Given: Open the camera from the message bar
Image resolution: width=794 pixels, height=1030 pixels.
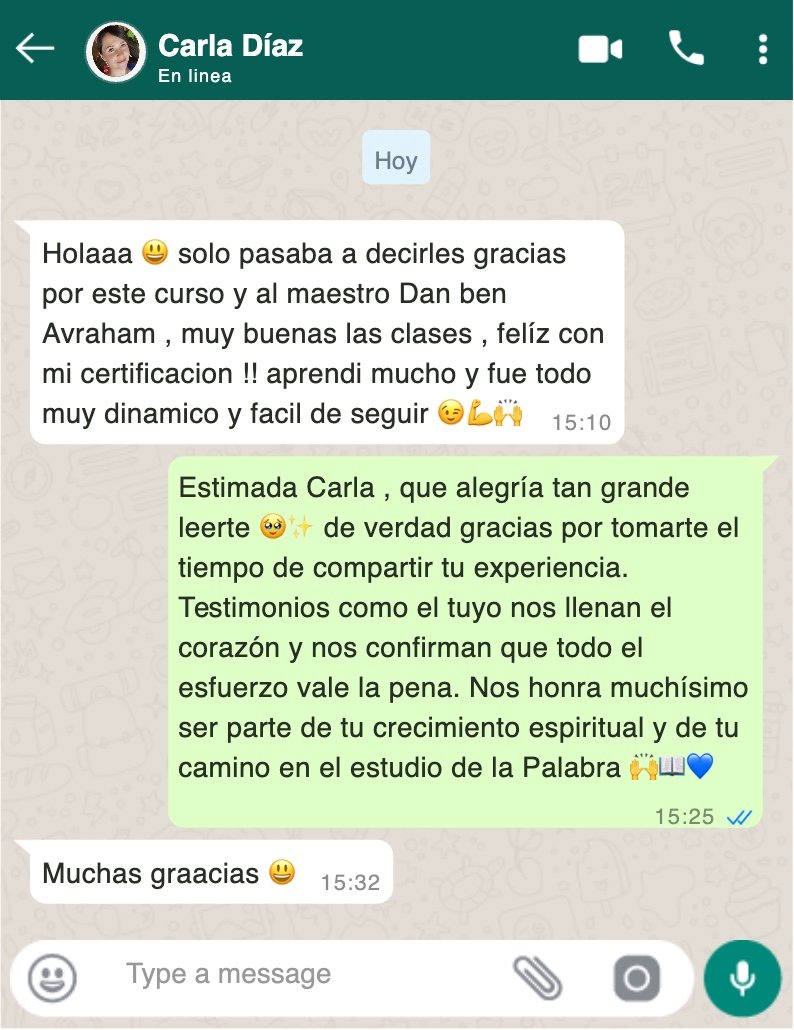Looking at the screenshot, I should [636, 978].
